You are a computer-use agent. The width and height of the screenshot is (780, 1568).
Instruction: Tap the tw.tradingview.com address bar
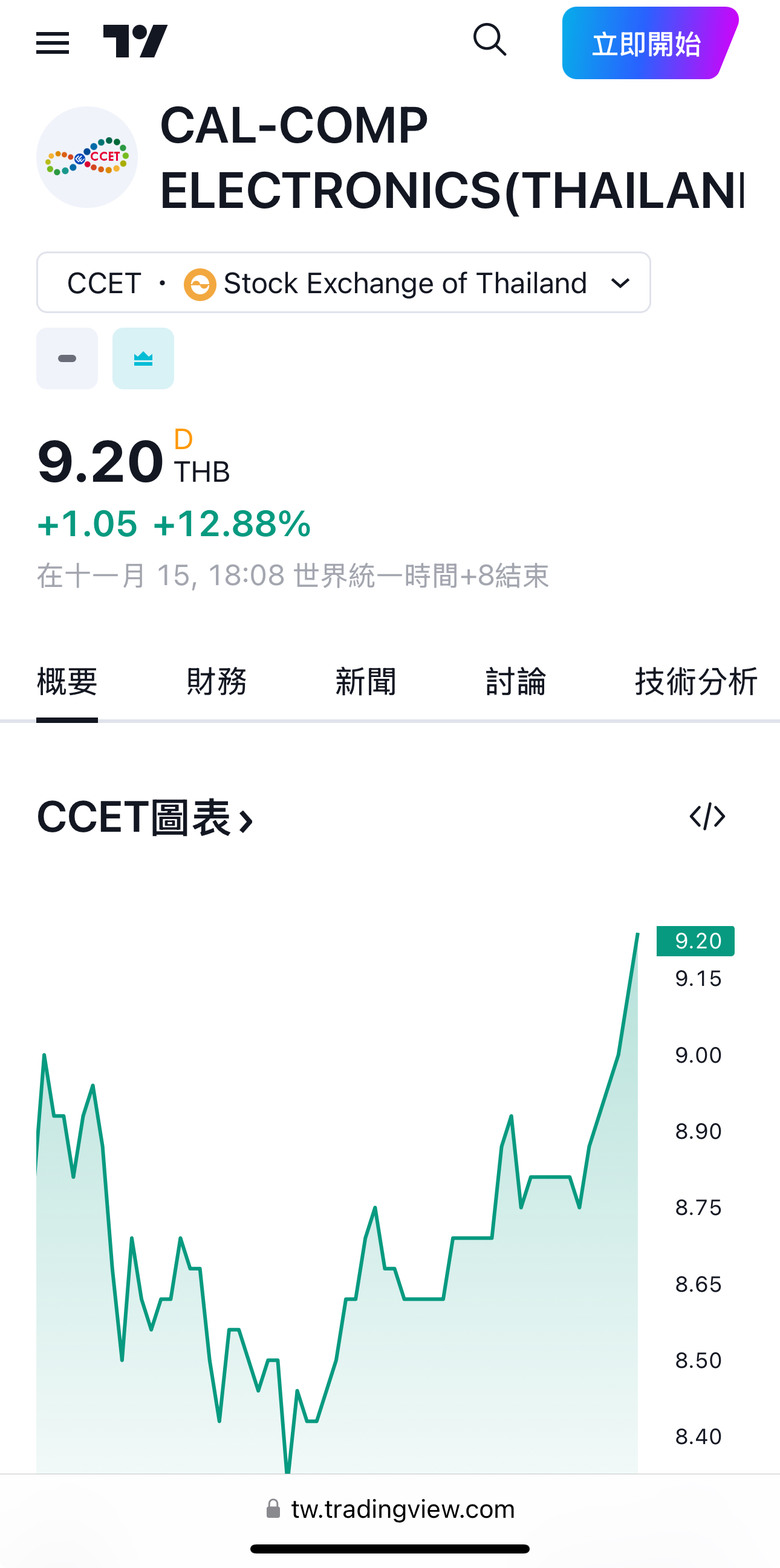pyautogui.click(x=390, y=1509)
